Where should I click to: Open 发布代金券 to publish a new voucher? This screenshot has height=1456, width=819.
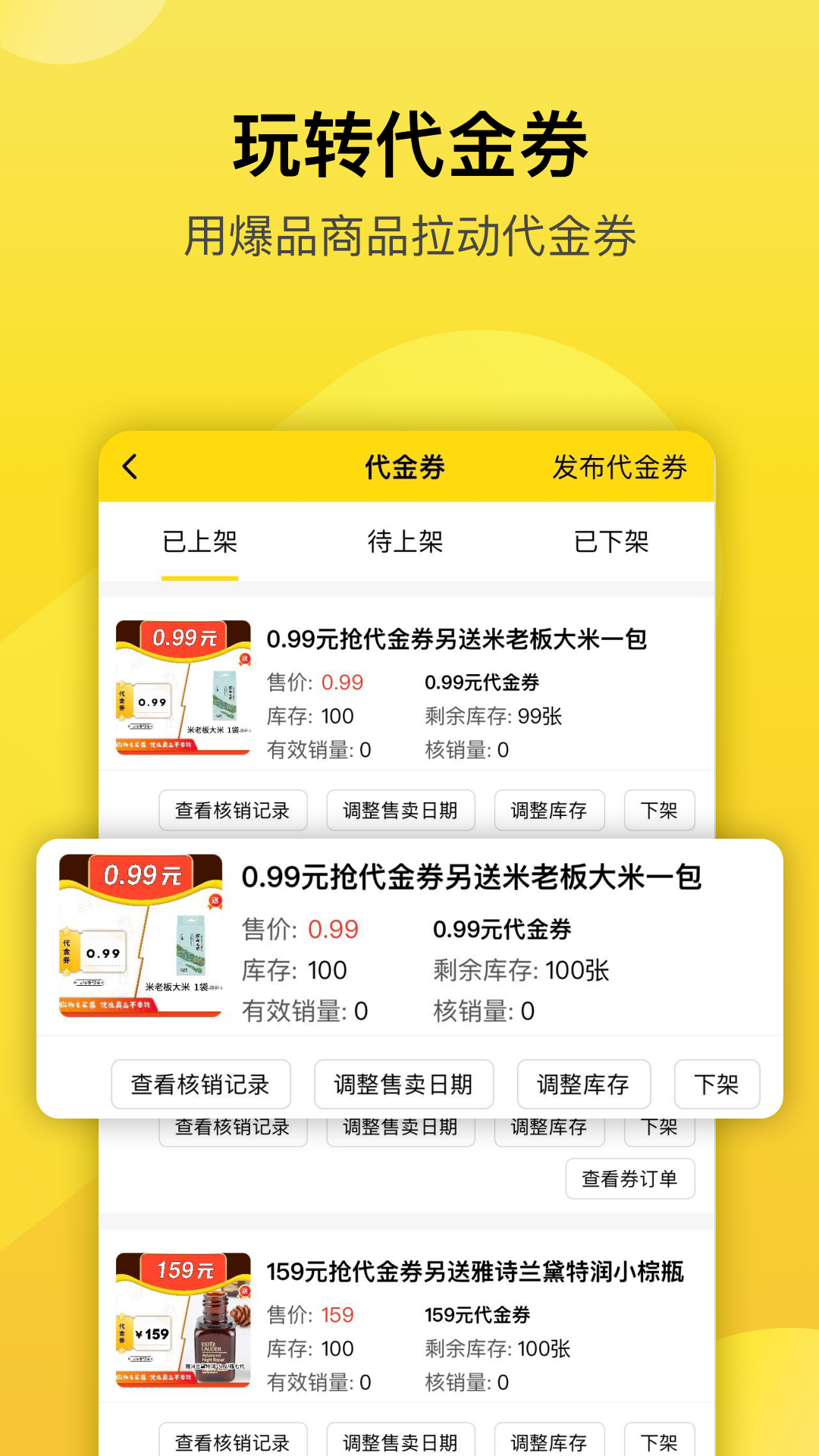pos(620,469)
